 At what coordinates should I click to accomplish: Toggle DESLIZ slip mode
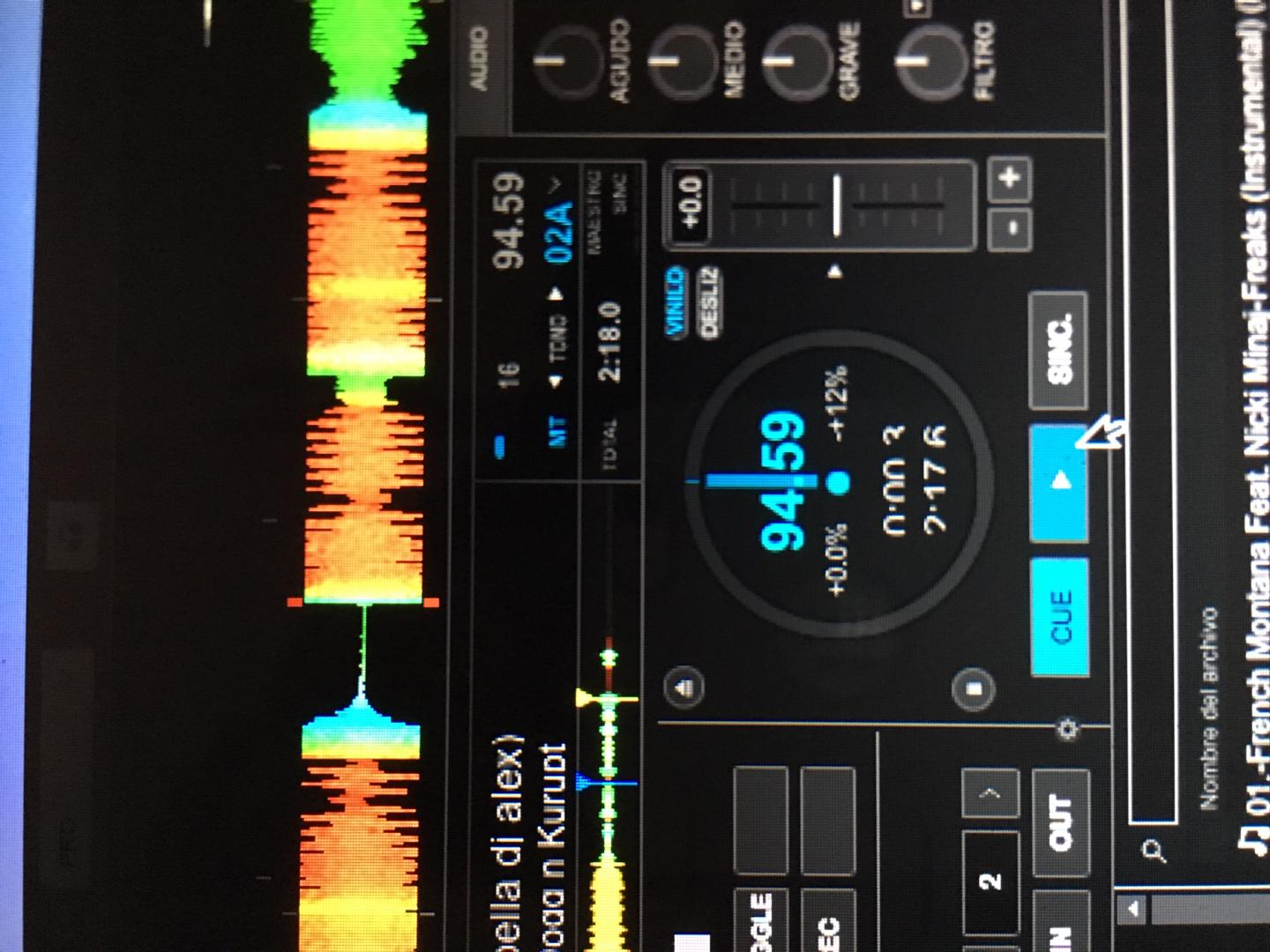coord(708,301)
